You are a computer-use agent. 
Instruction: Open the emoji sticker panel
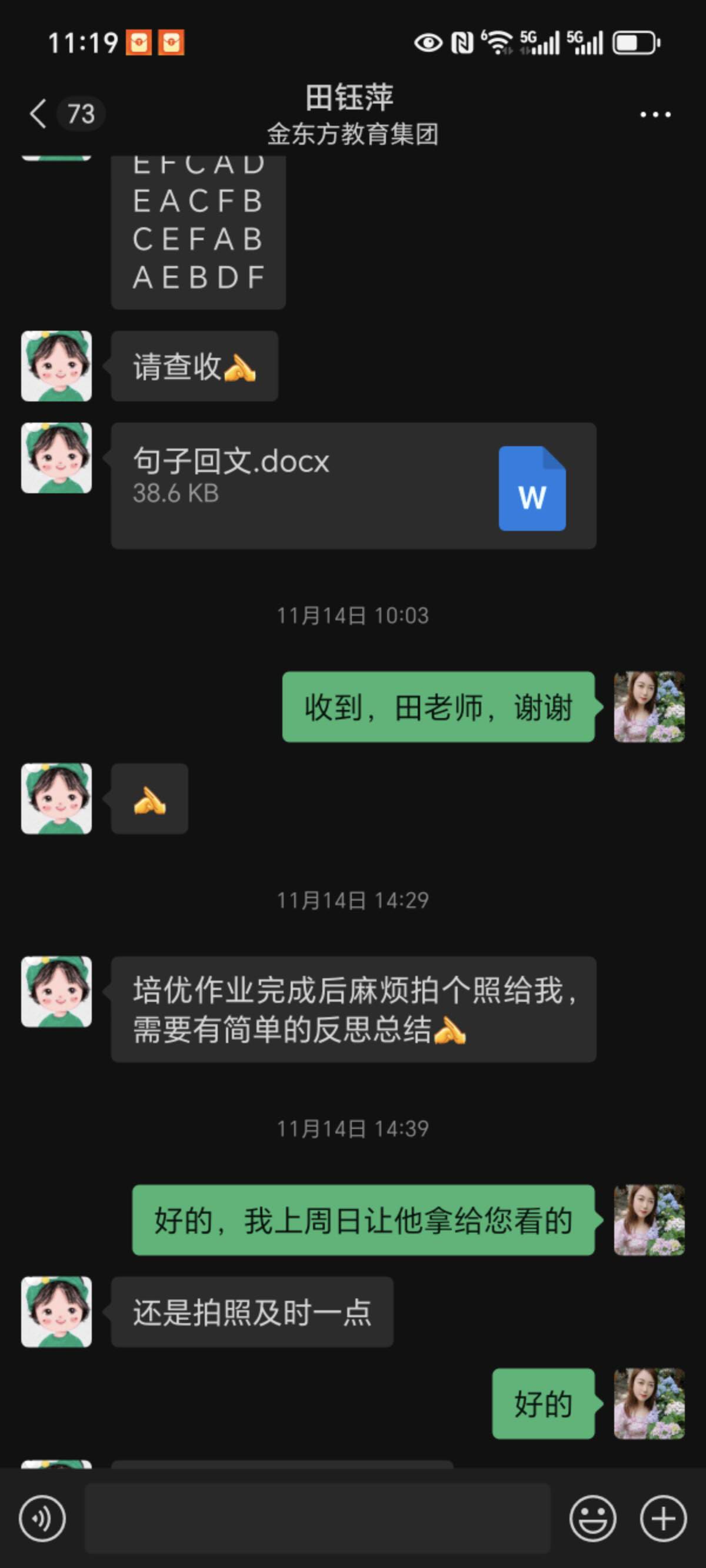592,1518
